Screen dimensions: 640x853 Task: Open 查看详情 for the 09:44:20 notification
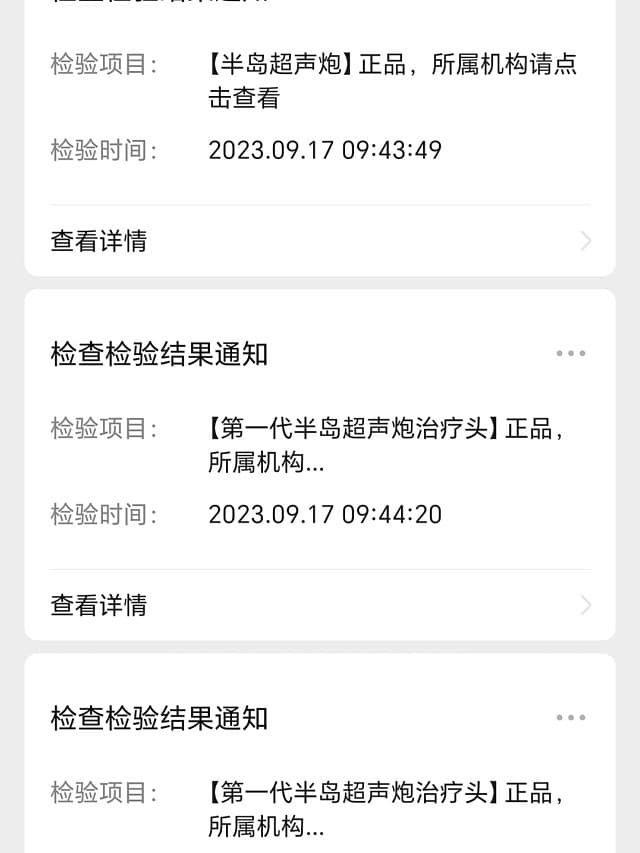[319, 605]
